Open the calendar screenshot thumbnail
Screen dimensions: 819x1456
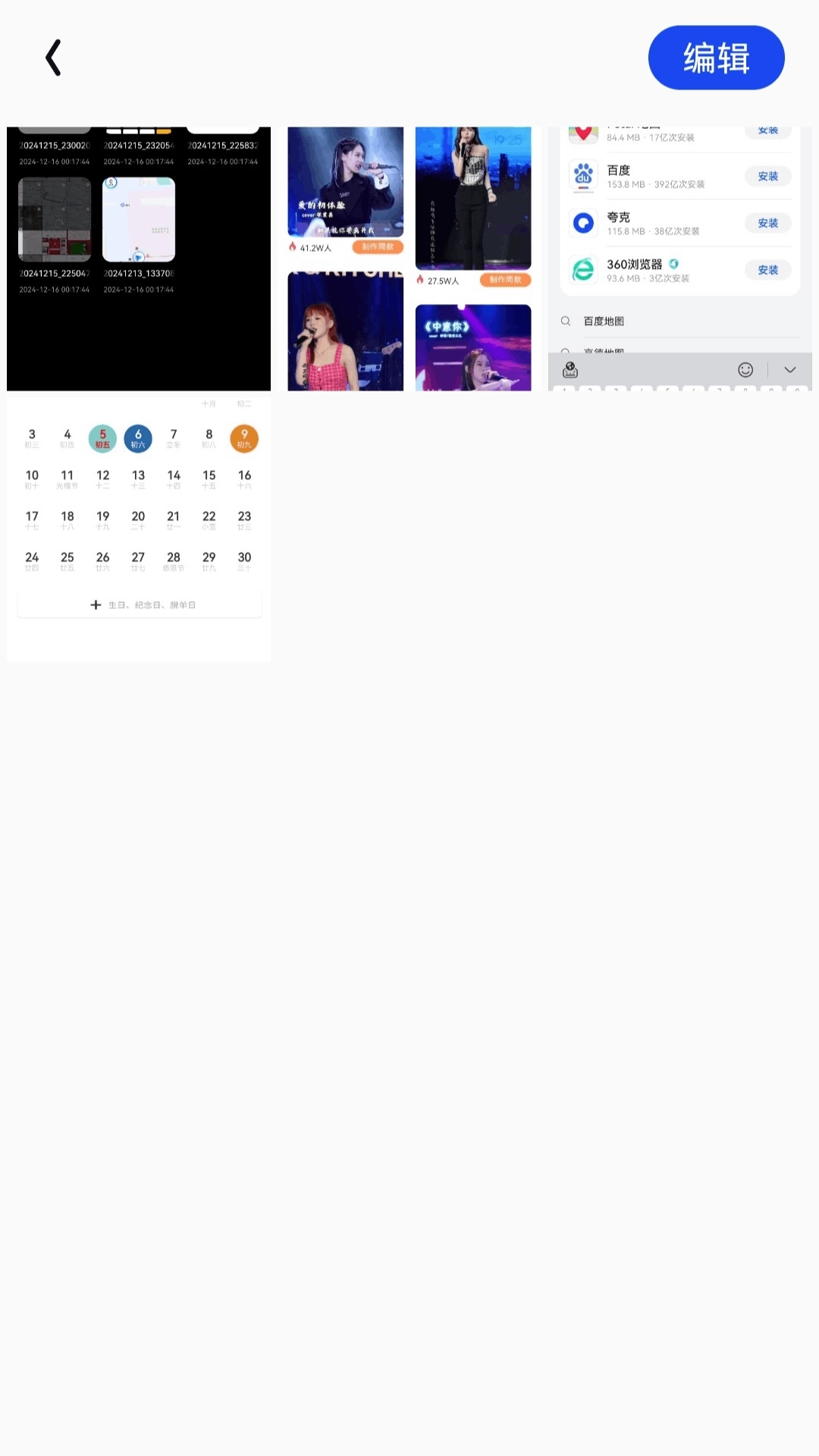[139, 529]
